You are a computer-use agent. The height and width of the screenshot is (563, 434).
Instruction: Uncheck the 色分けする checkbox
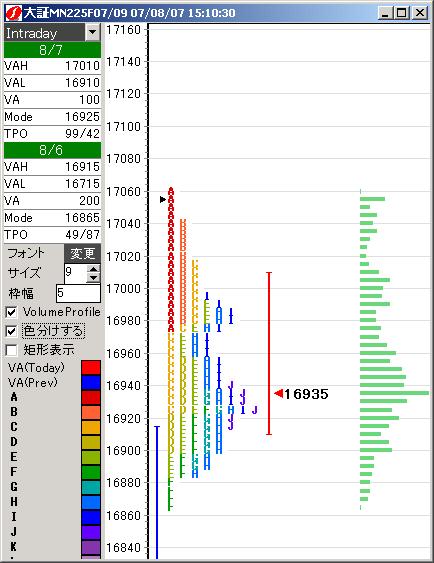coord(11,331)
